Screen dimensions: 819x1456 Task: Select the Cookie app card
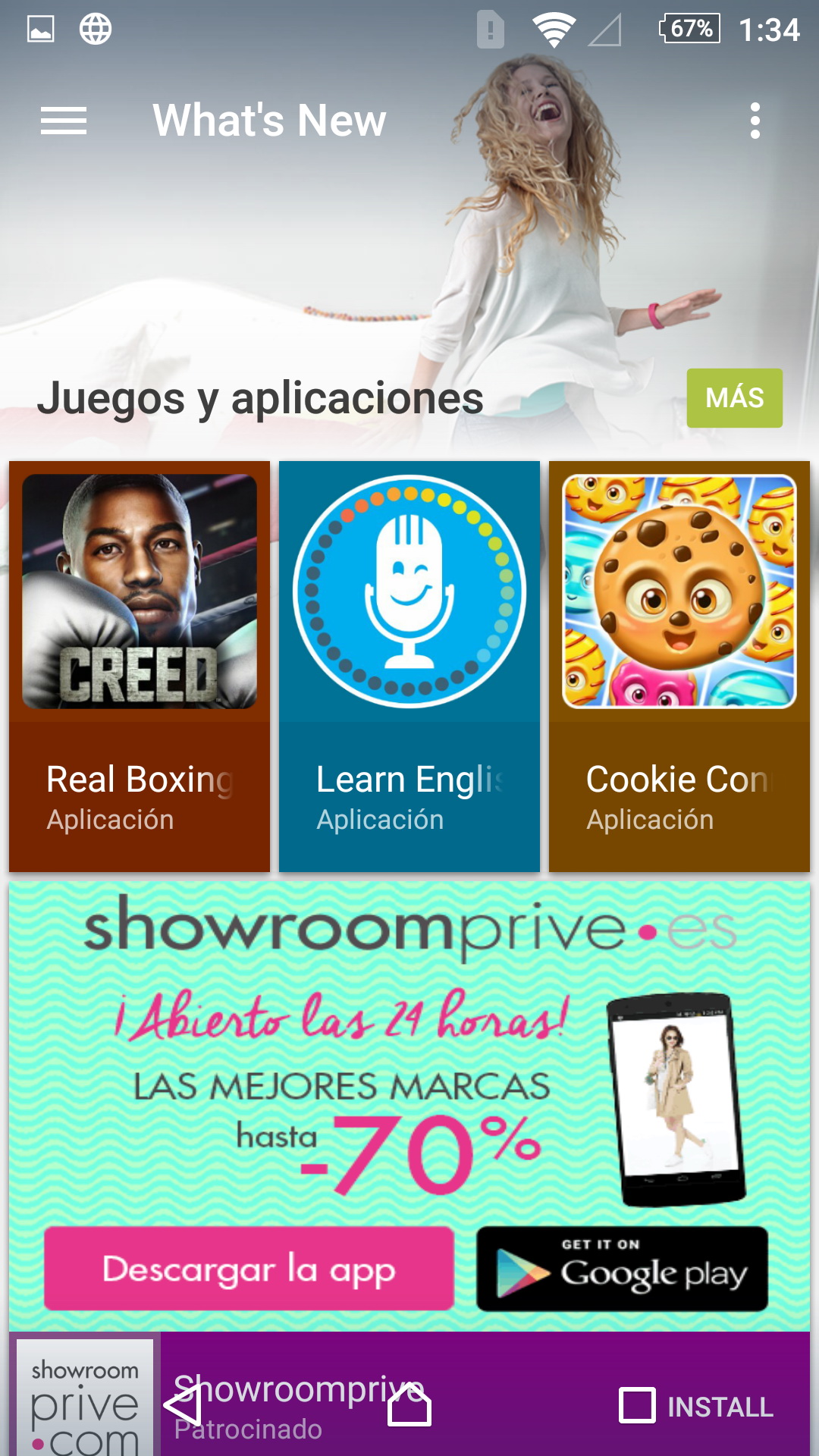click(679, 666)
